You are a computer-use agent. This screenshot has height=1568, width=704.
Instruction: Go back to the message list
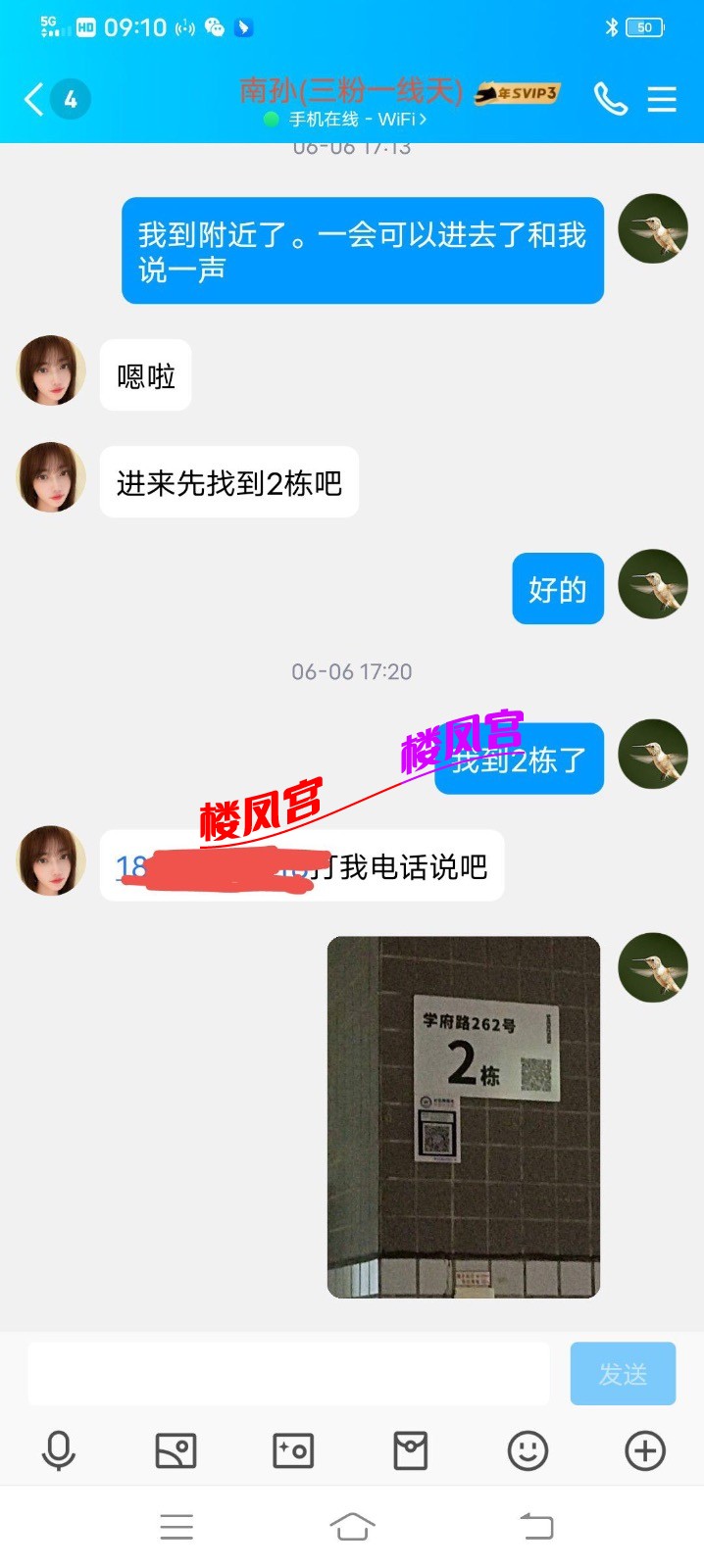[x=35, y=99]
